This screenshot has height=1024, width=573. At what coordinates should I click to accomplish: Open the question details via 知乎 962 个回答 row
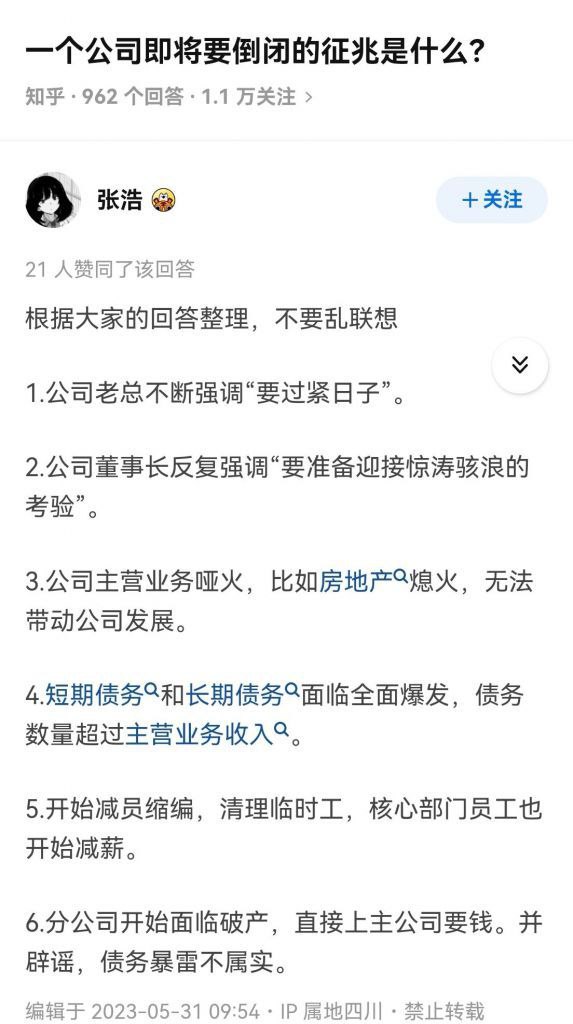[x=169, y=97]
